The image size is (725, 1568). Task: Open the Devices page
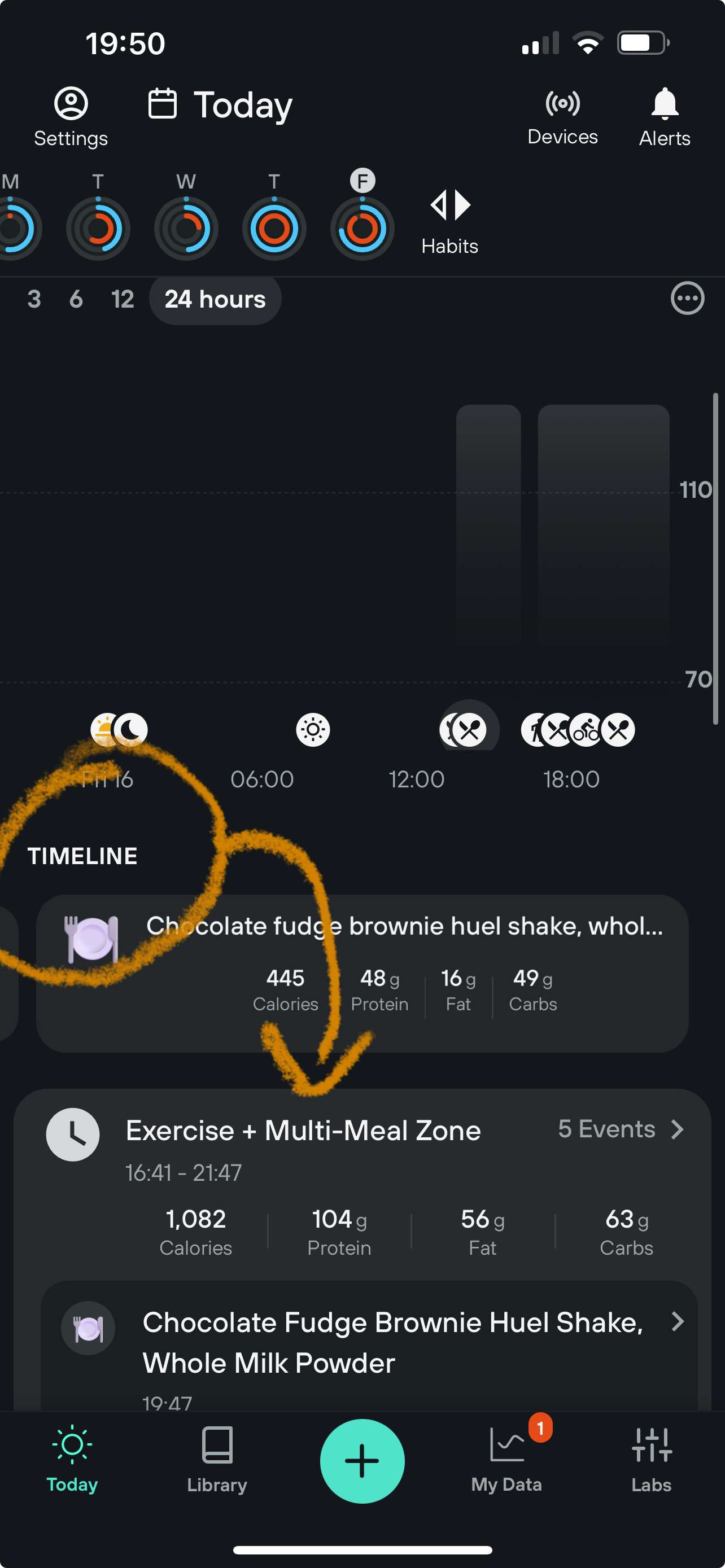(562, 117)
